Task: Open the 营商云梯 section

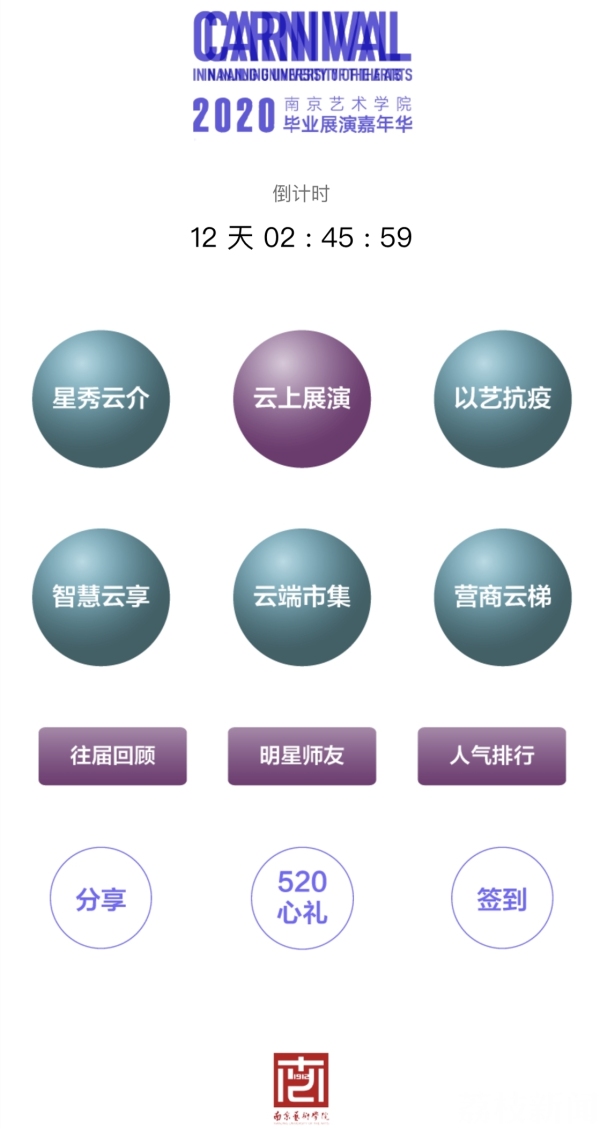Action: [502, 597]
